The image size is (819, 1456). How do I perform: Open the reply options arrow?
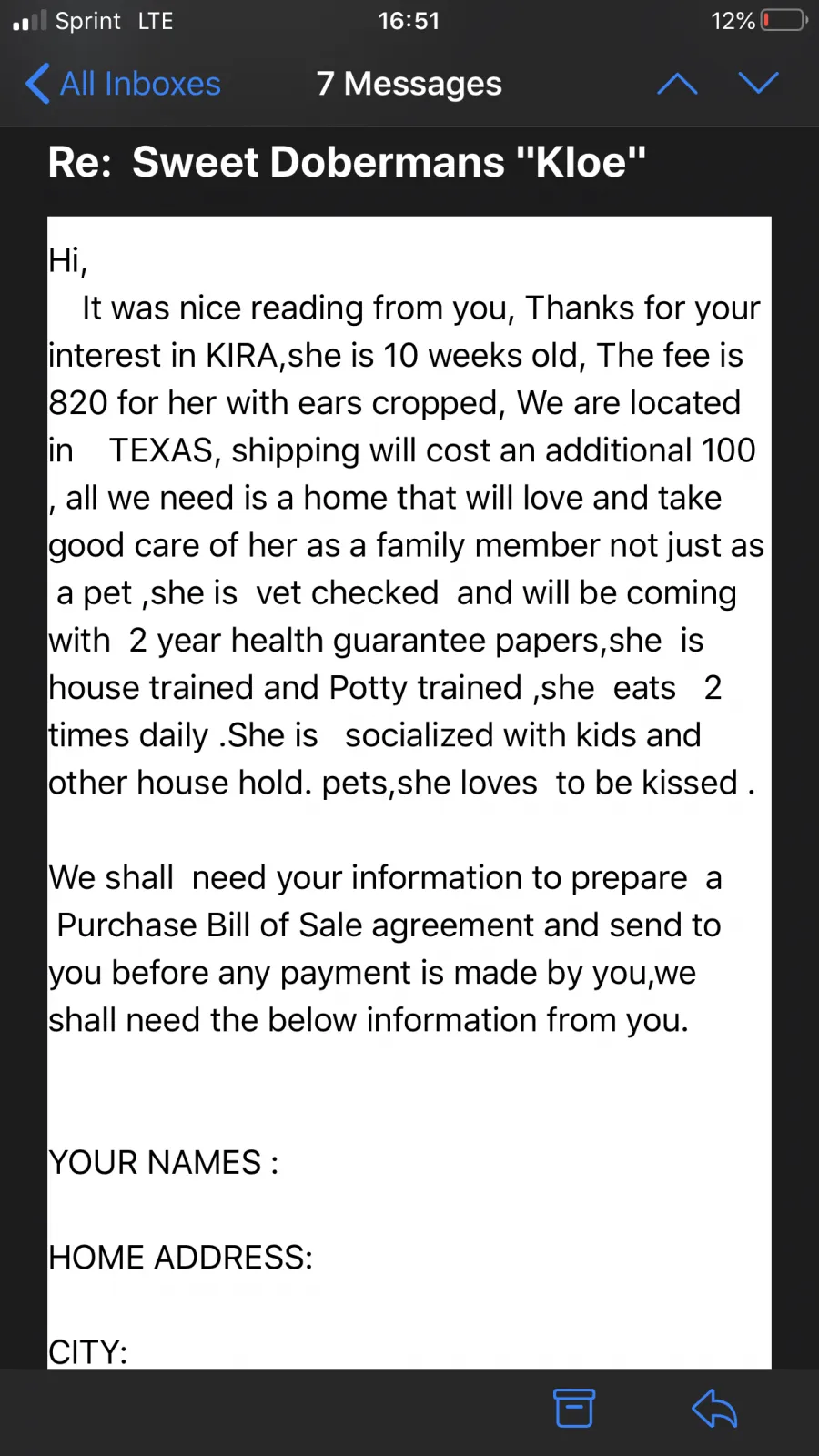point(714,1408)
